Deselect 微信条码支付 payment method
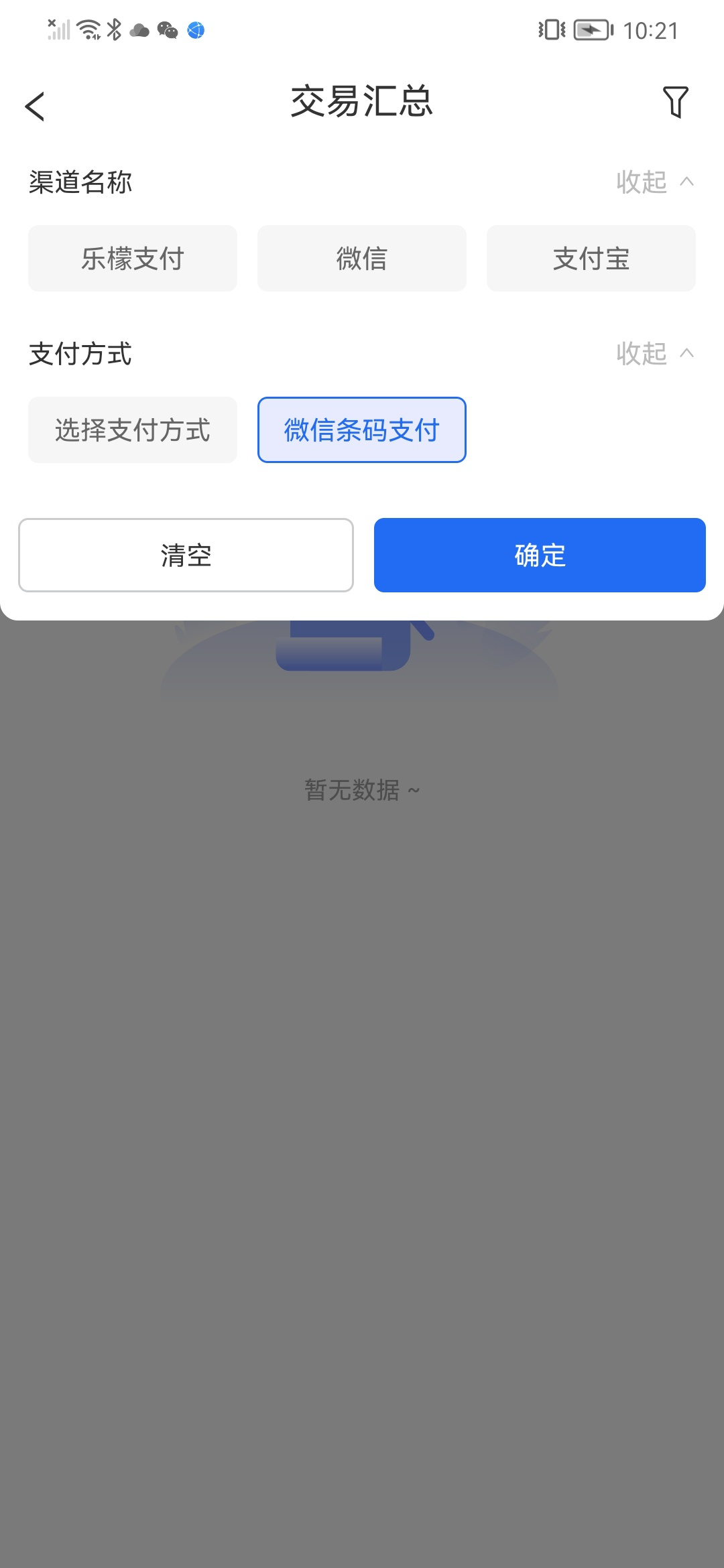Viewport: 724px width, 1568px height. pyautogui.click(x=362, y=430)
